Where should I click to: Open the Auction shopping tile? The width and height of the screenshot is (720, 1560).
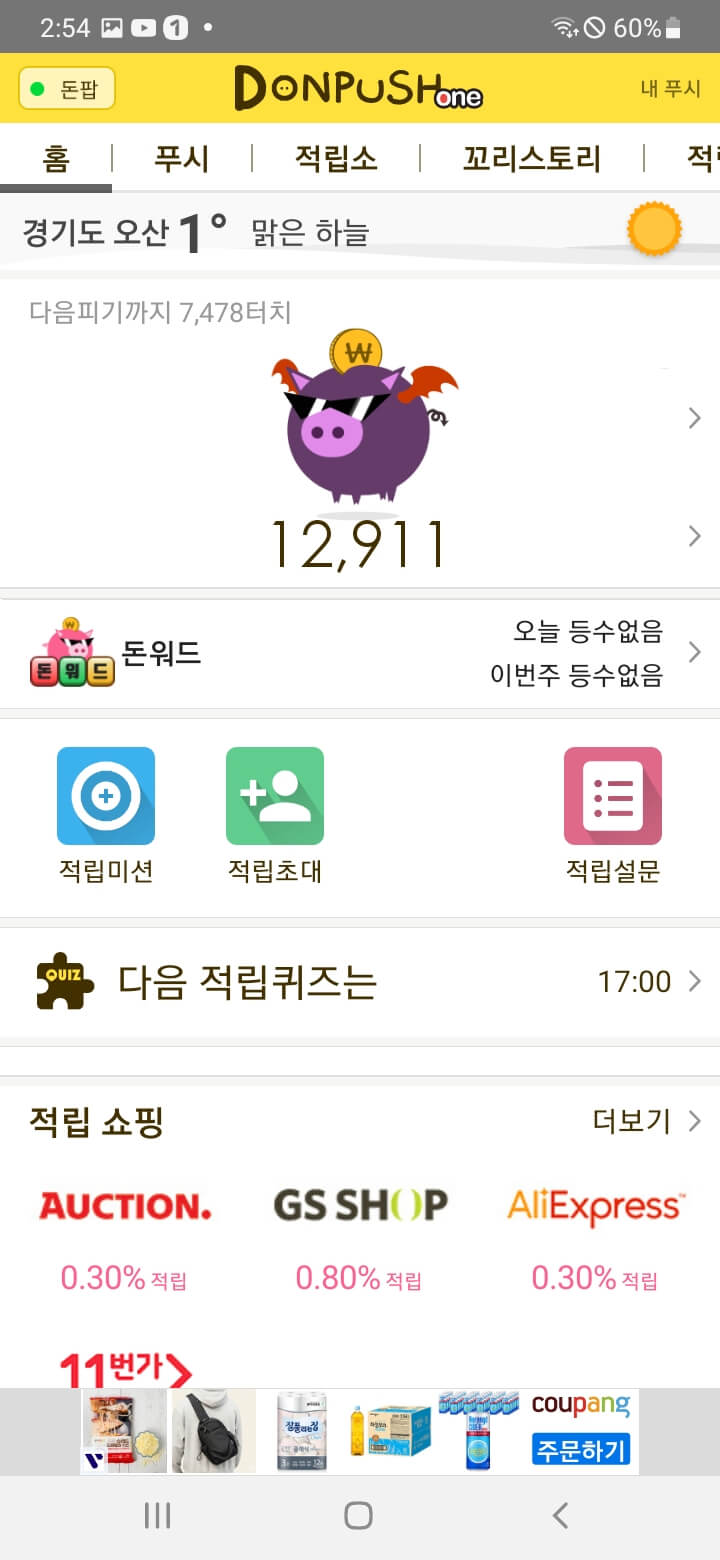point(124,1230)
